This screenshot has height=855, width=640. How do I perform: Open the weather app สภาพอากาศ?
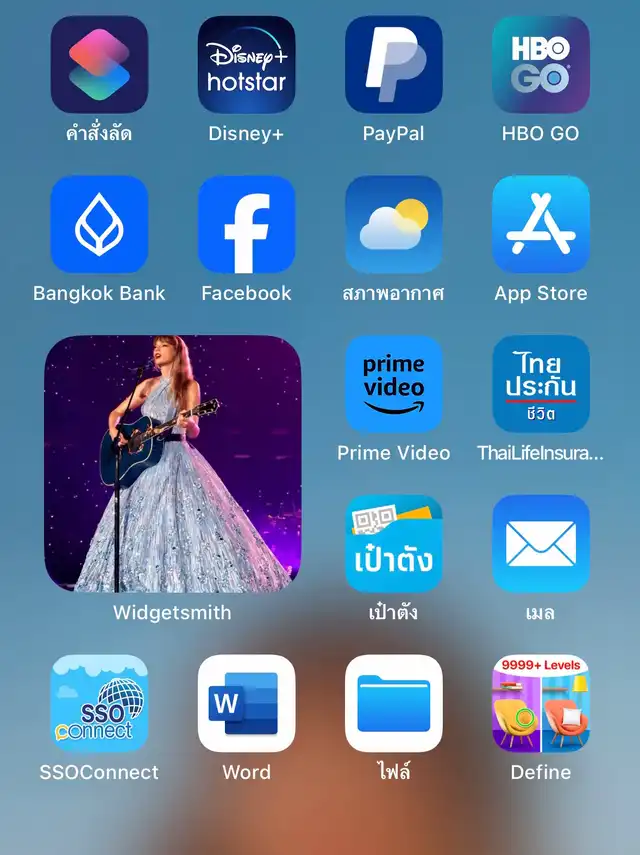coord(394,224)
